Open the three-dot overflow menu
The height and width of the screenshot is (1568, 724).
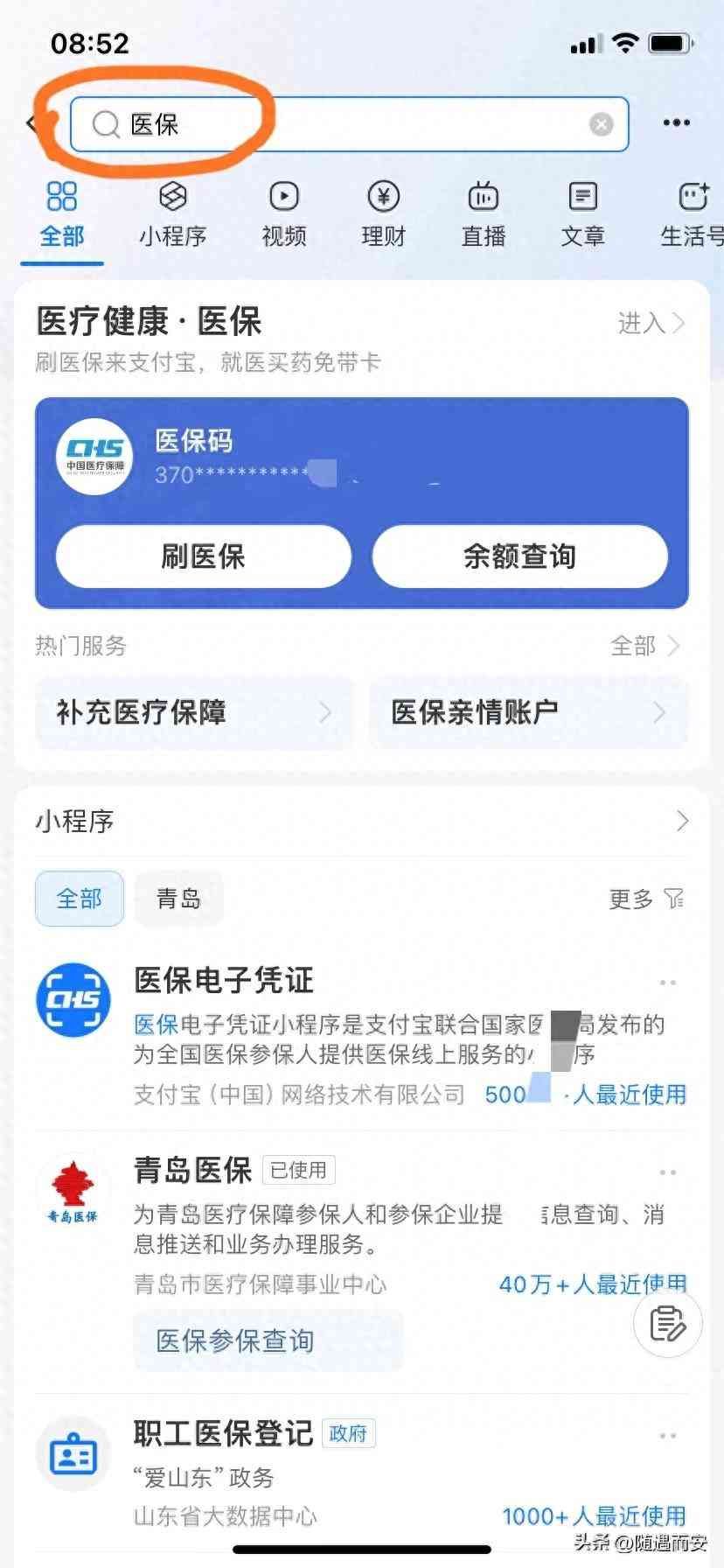click(676, 123)
